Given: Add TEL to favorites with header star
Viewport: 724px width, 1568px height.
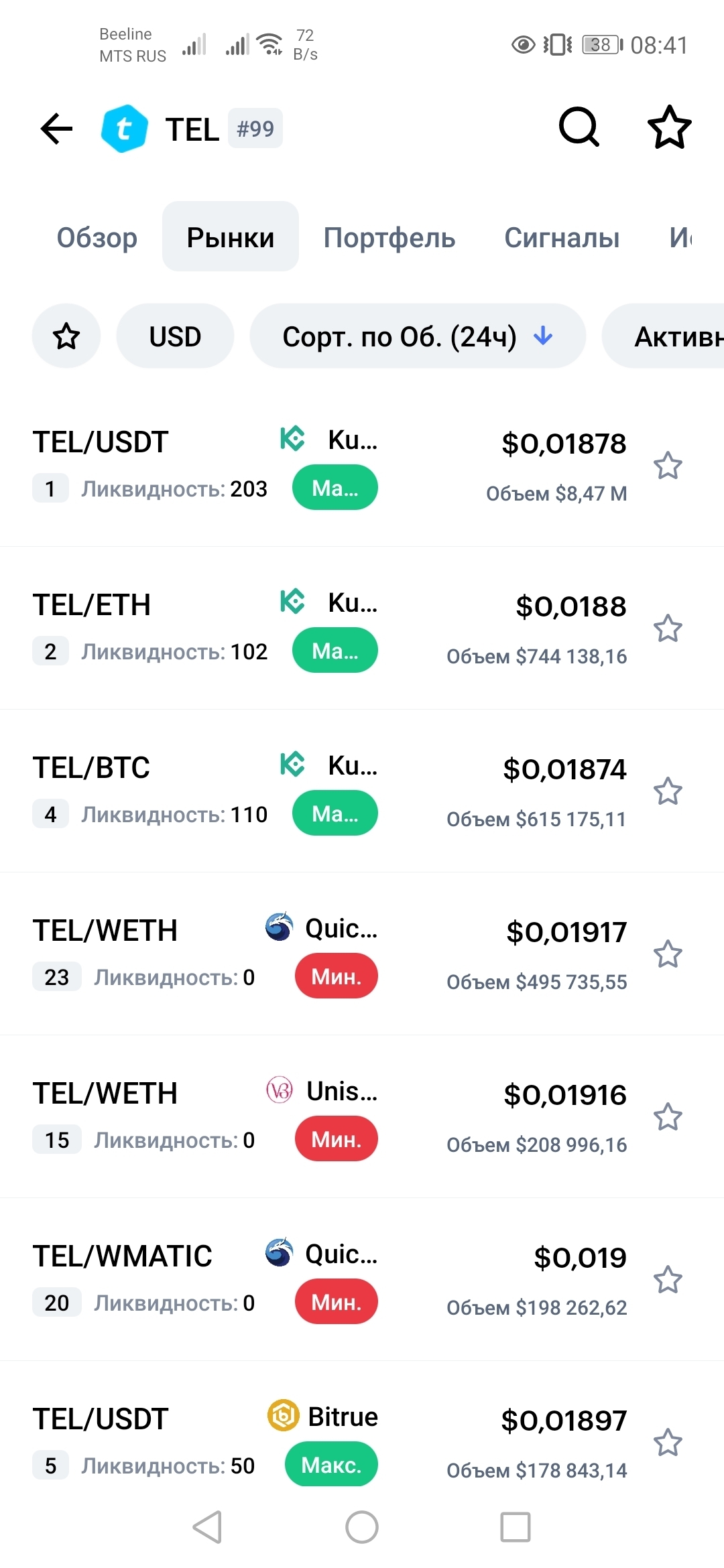Looking at the screenshot, I should click(x=669, y=127).
